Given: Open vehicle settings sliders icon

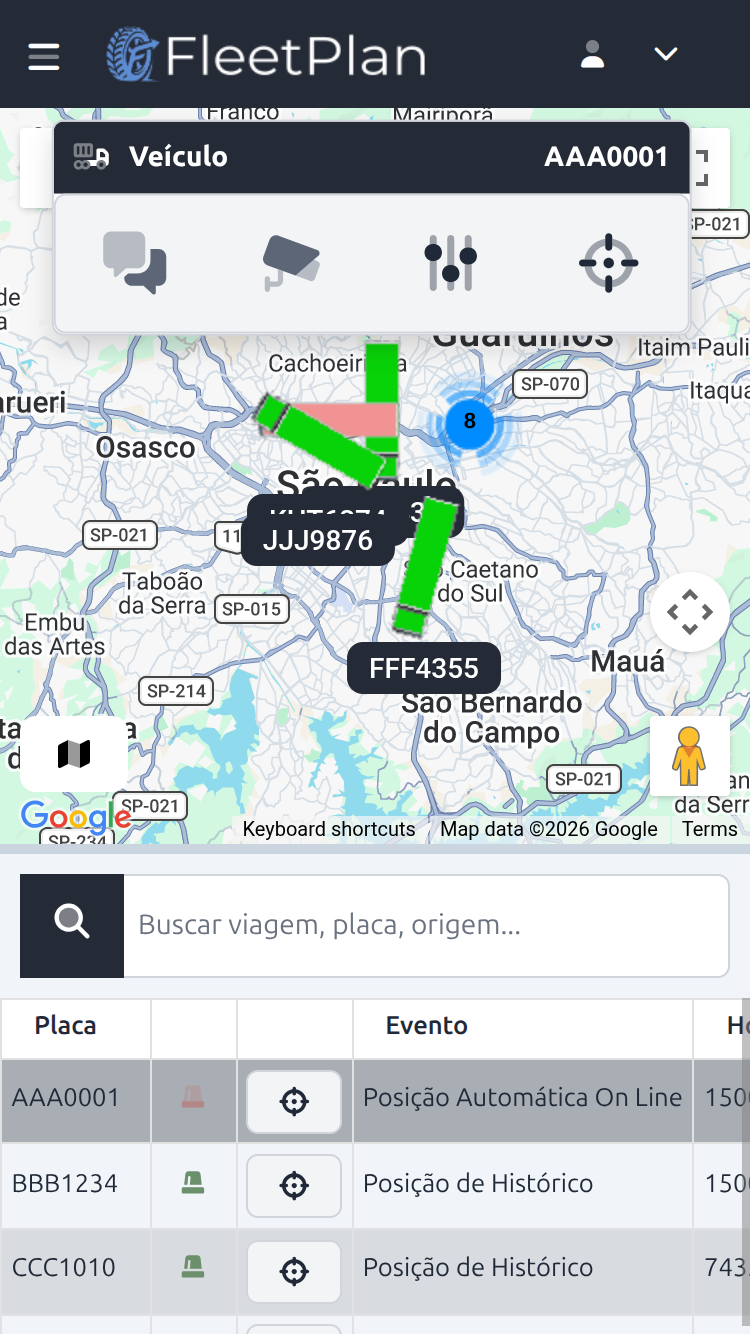Looking at the screenshot, I should click(x=450, y=263).
